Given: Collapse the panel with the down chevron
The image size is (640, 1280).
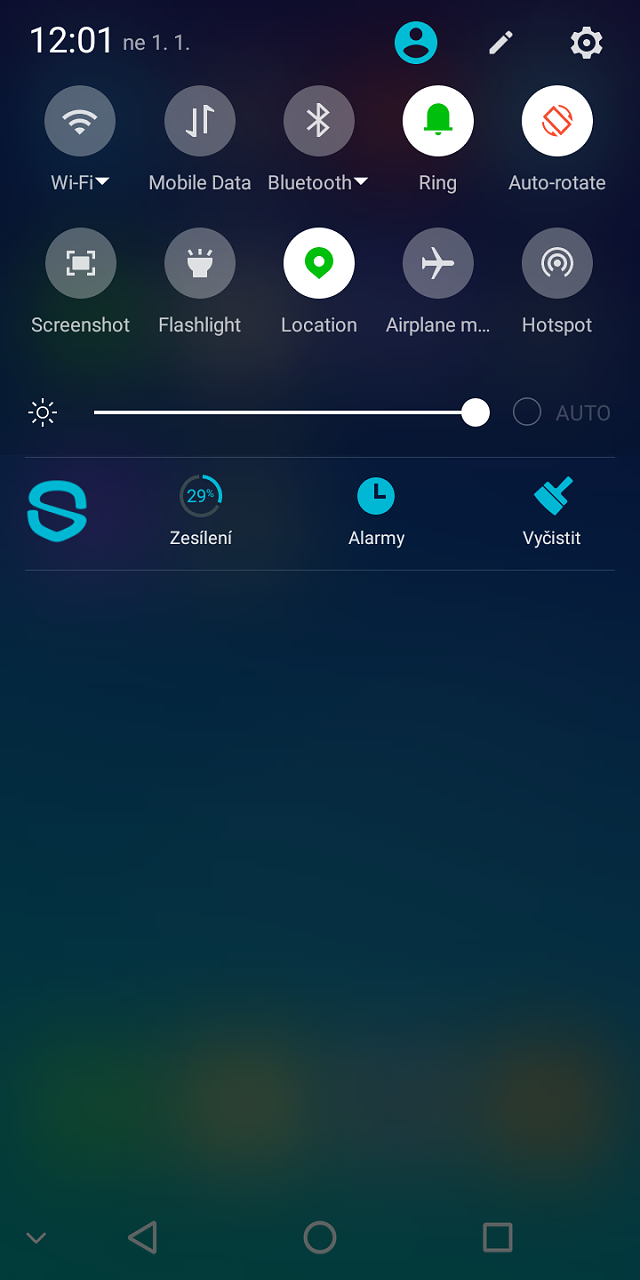Looking at the screenshot, I should pyautogui.click(x=36, y=1238).
